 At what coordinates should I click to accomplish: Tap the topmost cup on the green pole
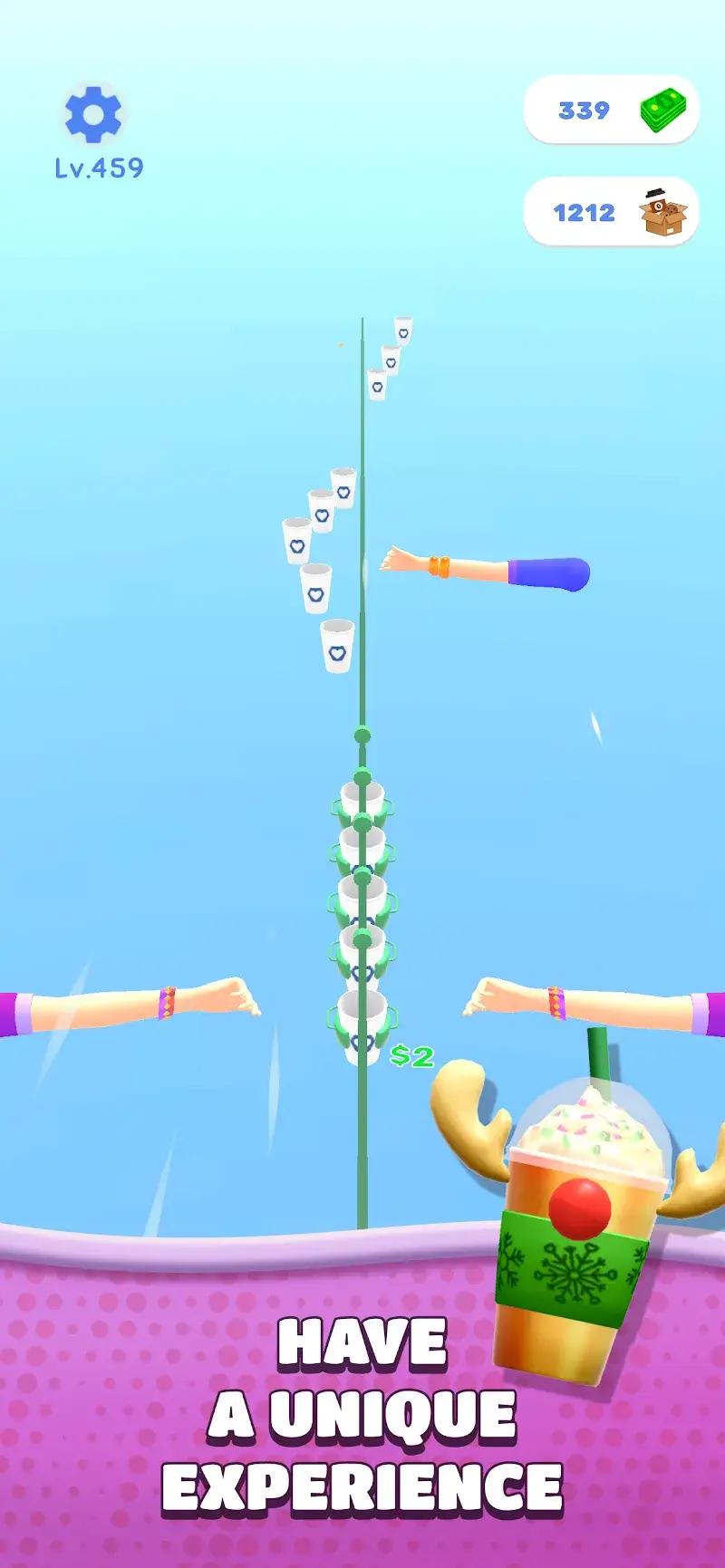pos(362,799)
